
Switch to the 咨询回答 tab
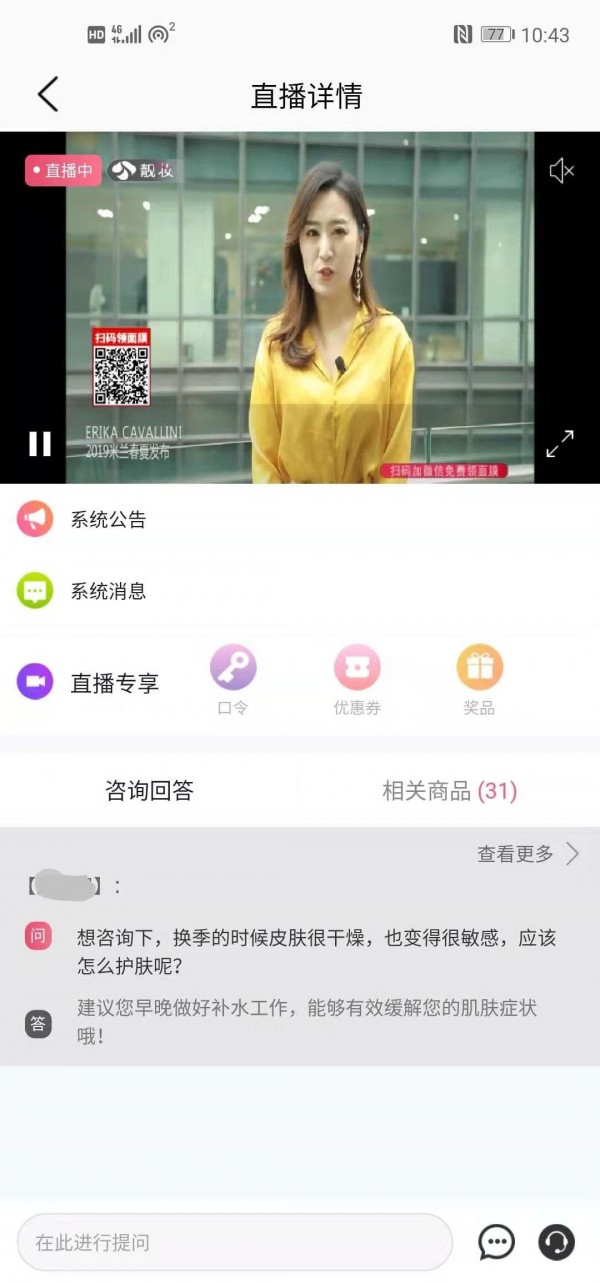coord(149,791)
